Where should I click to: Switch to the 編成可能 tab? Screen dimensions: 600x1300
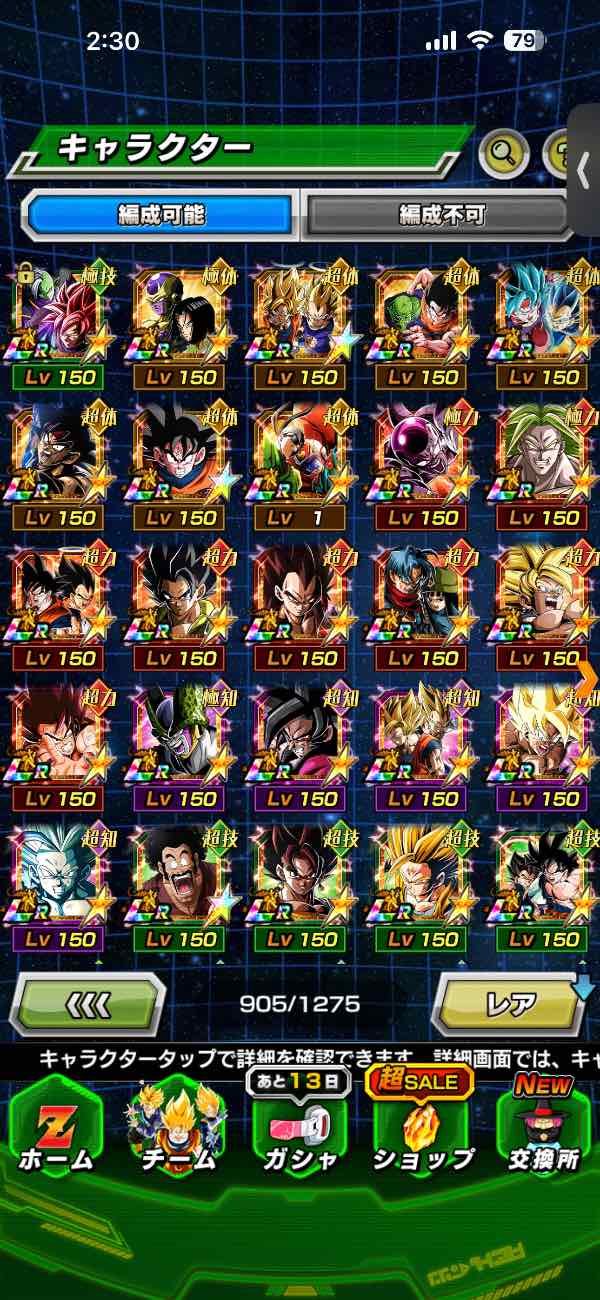160,214
